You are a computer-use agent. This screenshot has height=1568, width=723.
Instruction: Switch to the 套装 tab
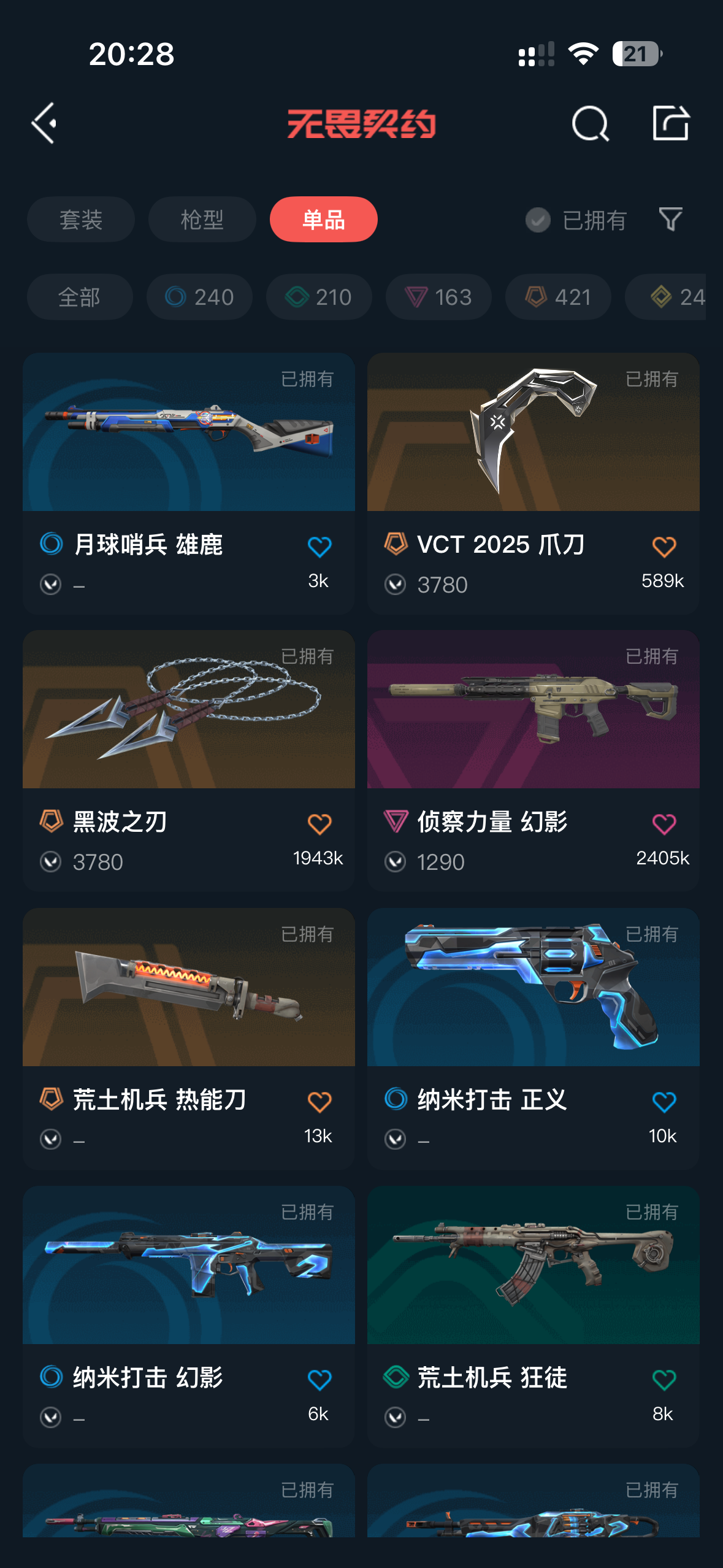click(x=80, y=220)
